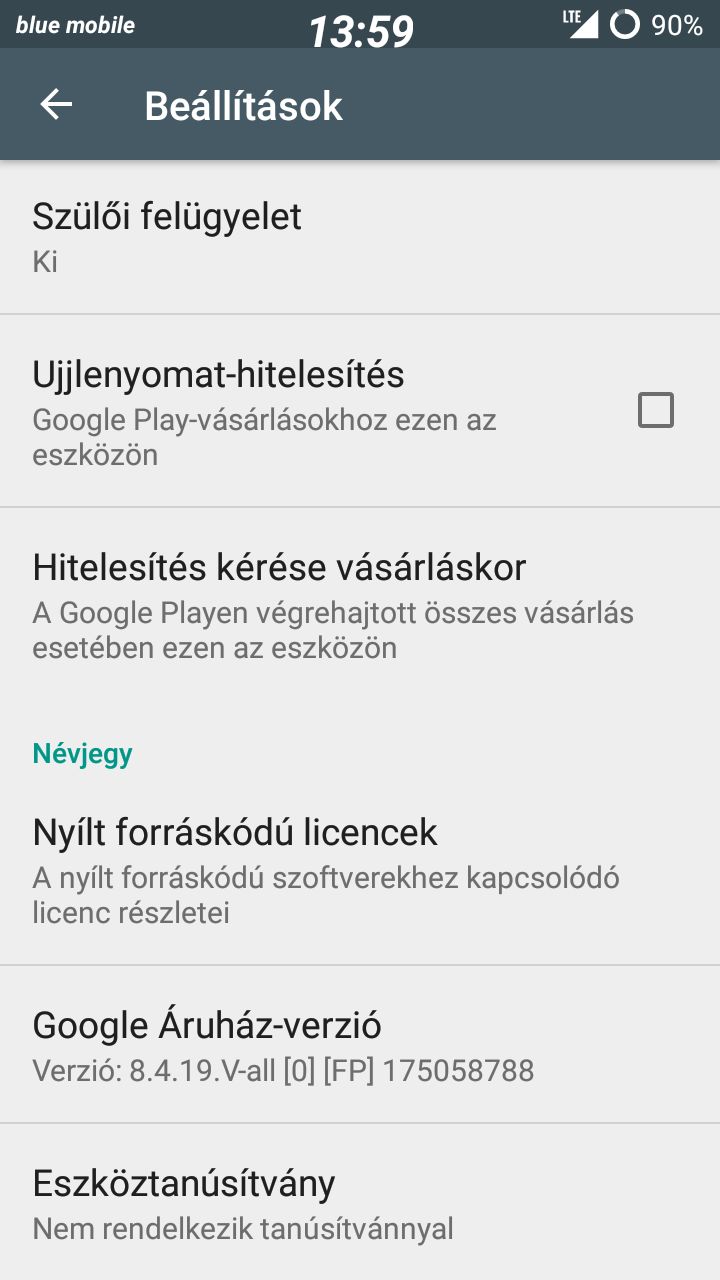This screenshot has height=1280, width=720.
Task: Open the Eszköztanúsítvány row
Action: 360,1202
